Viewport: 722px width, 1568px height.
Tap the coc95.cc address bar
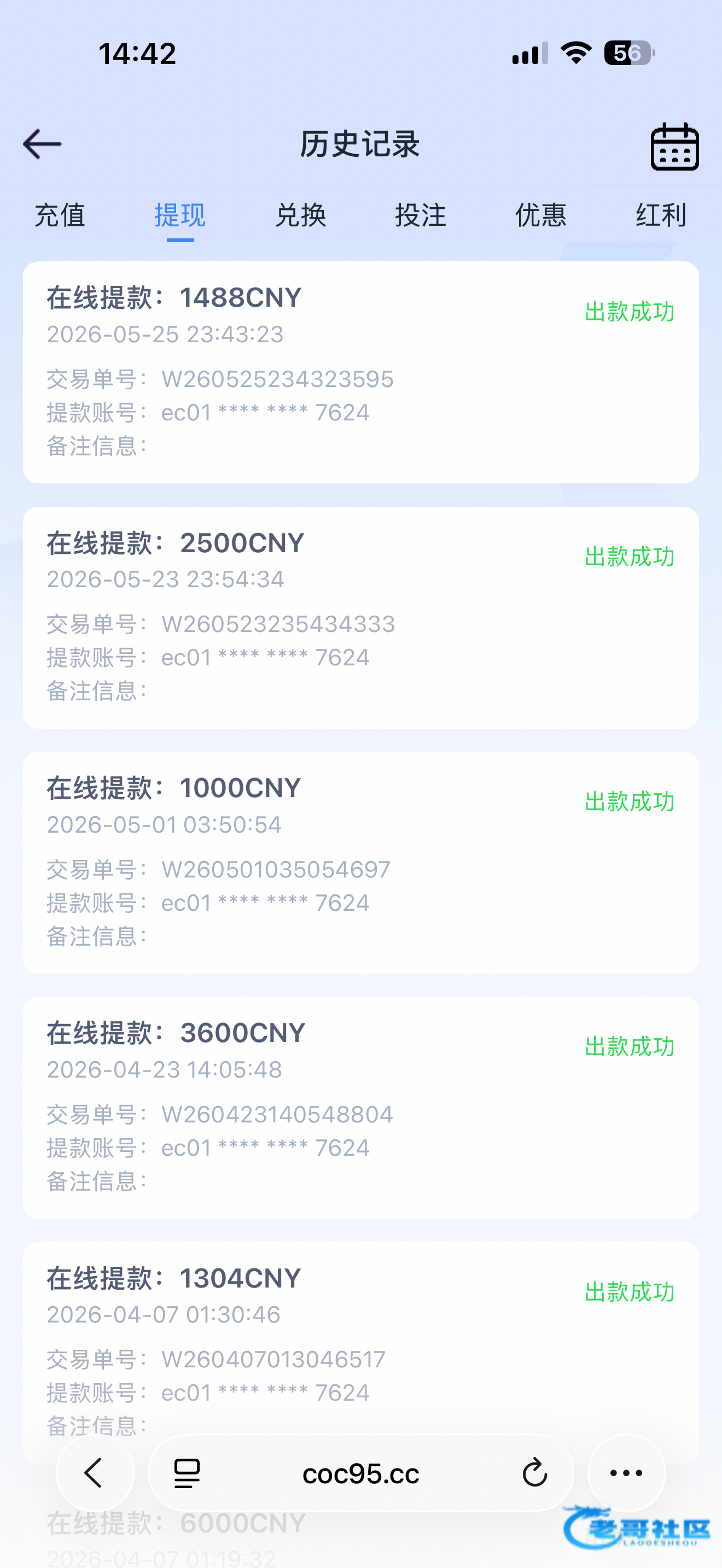(x=360, y=1473)
